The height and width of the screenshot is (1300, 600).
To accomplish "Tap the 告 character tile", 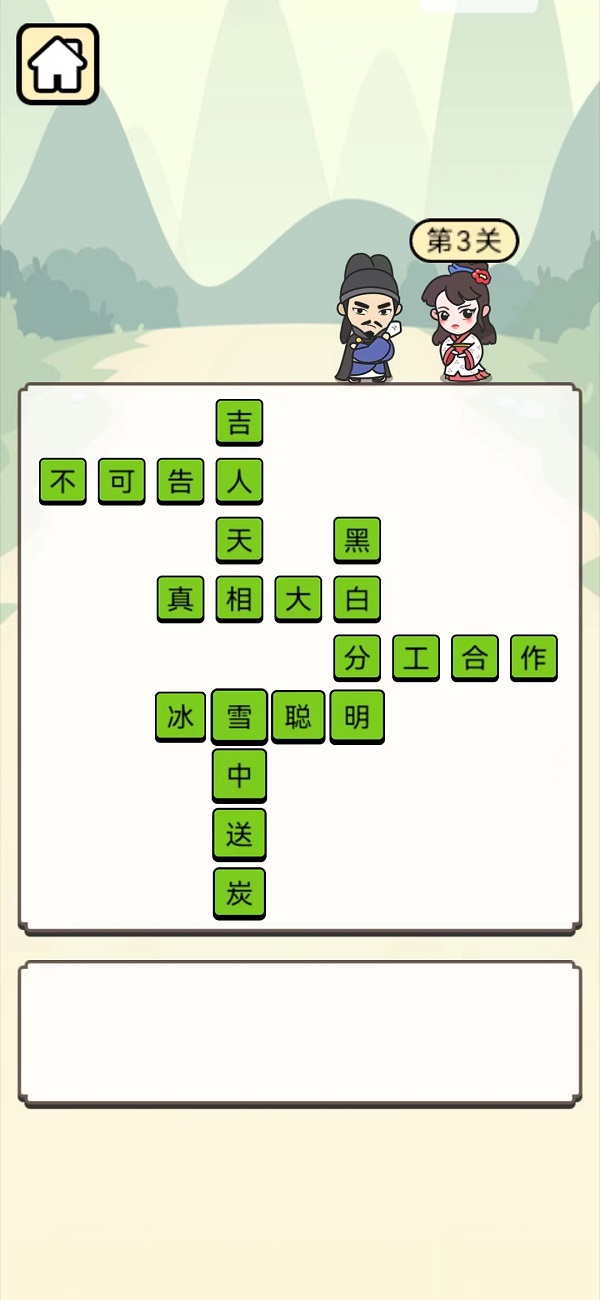I will tap(180, 482).
